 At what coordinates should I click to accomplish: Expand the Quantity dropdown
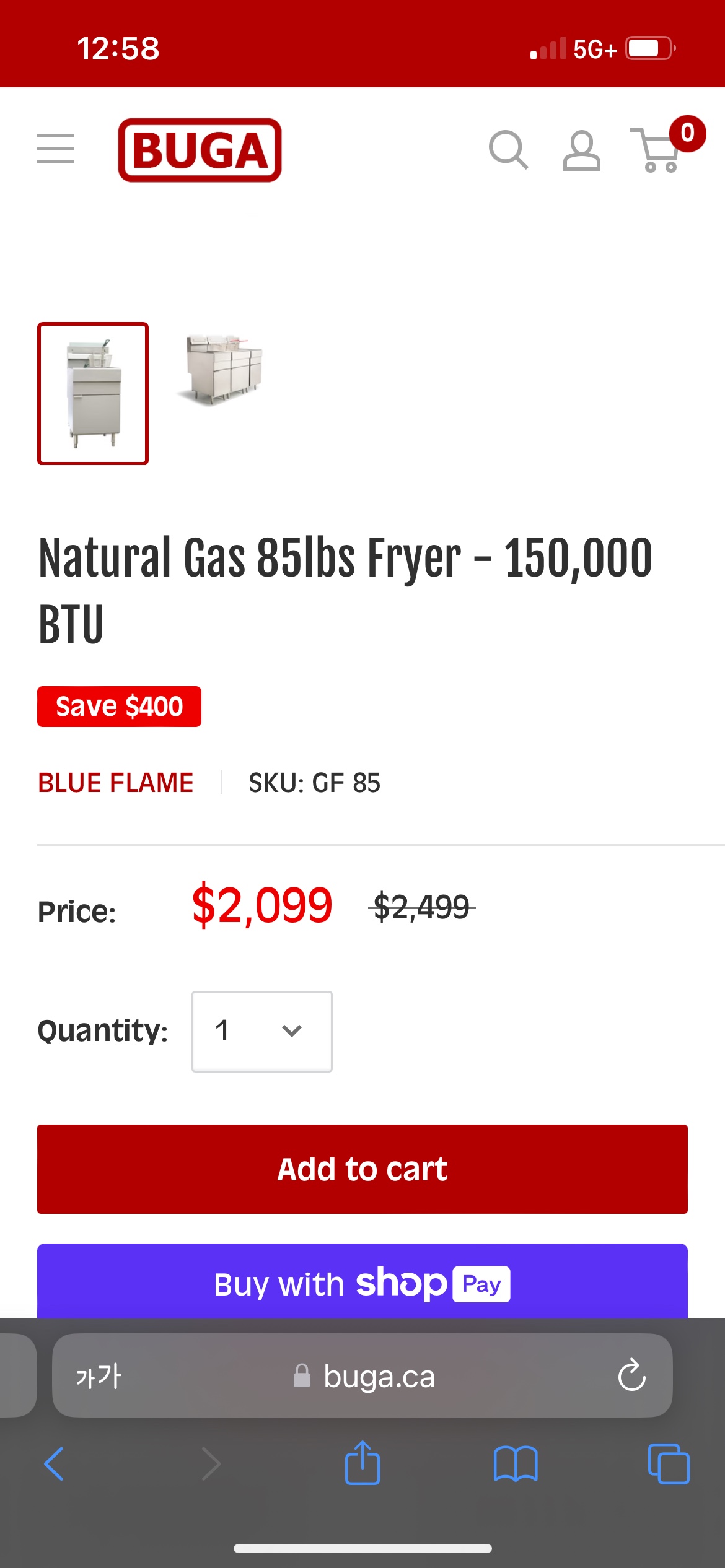[x=261, y=1031]
